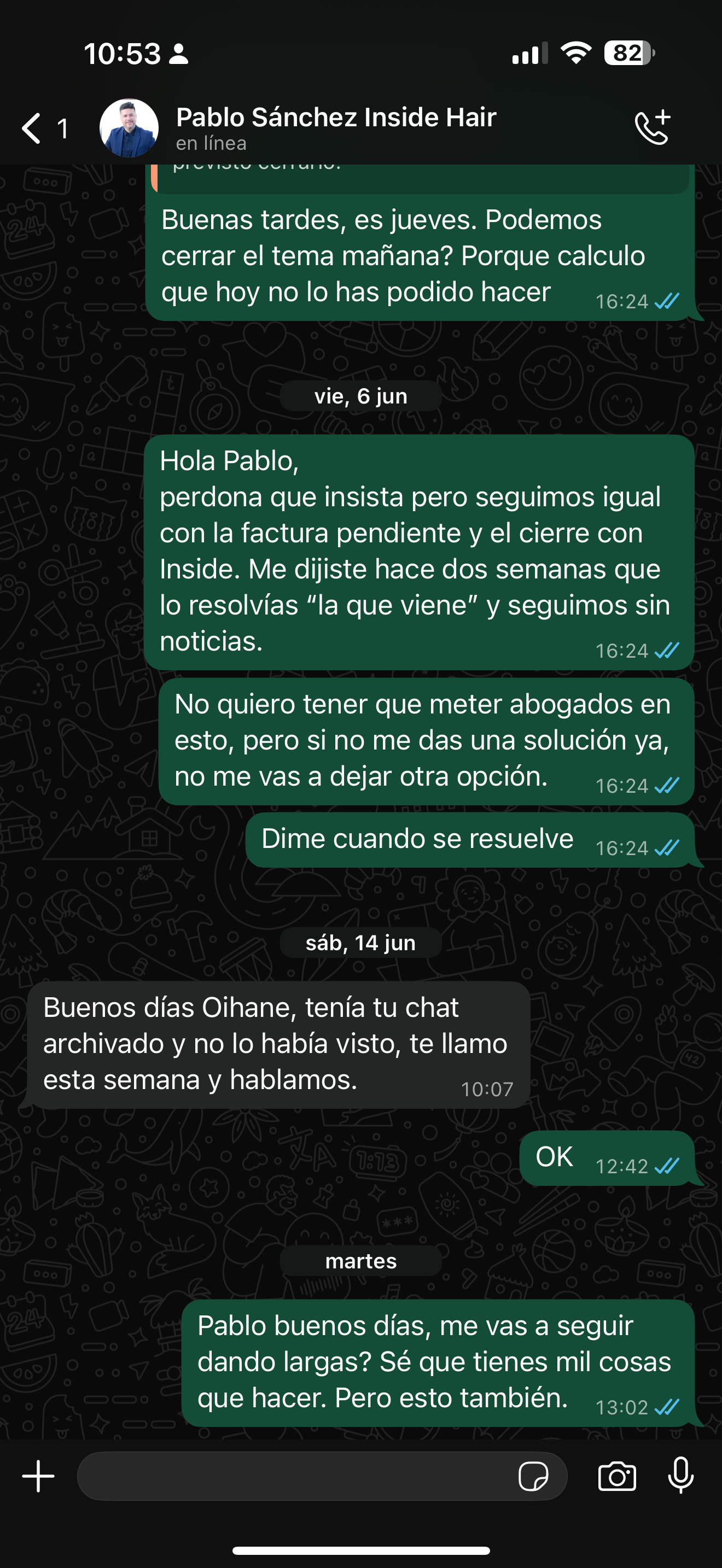Open Pablo Sánchez Inside Hair contact info

335,127
